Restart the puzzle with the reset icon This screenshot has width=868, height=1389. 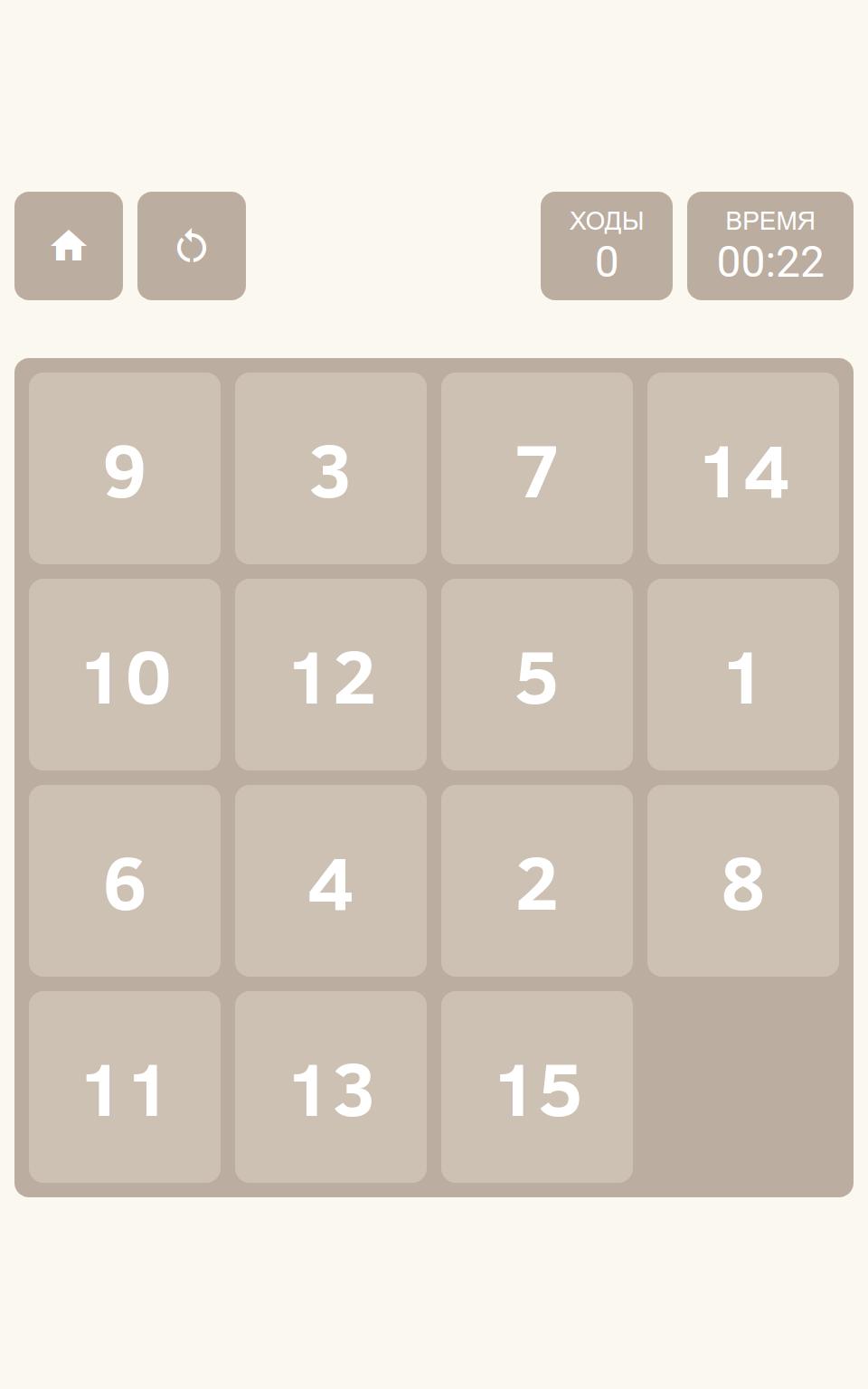(192, 246)
